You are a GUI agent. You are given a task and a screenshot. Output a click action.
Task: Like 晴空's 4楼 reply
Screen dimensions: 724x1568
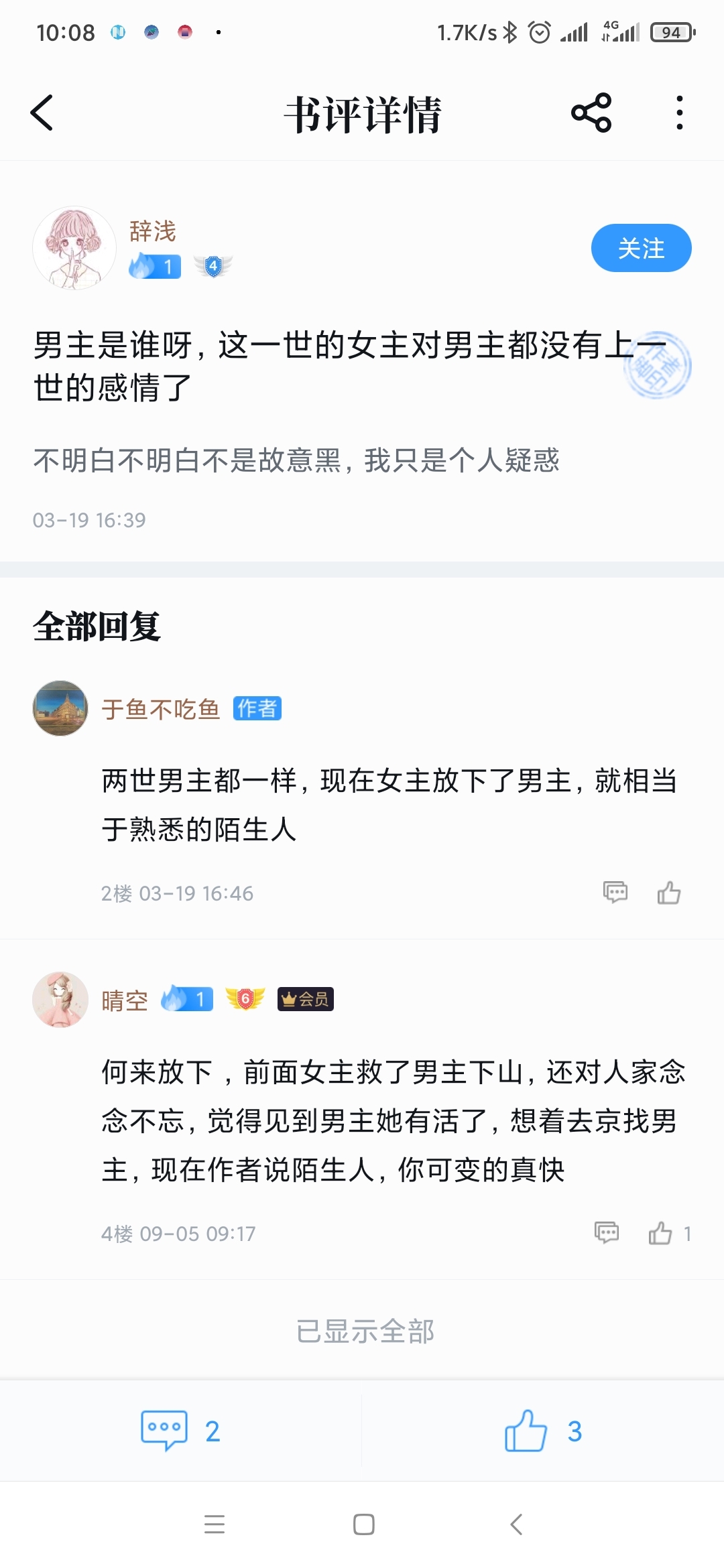(x=661, y=1232)
